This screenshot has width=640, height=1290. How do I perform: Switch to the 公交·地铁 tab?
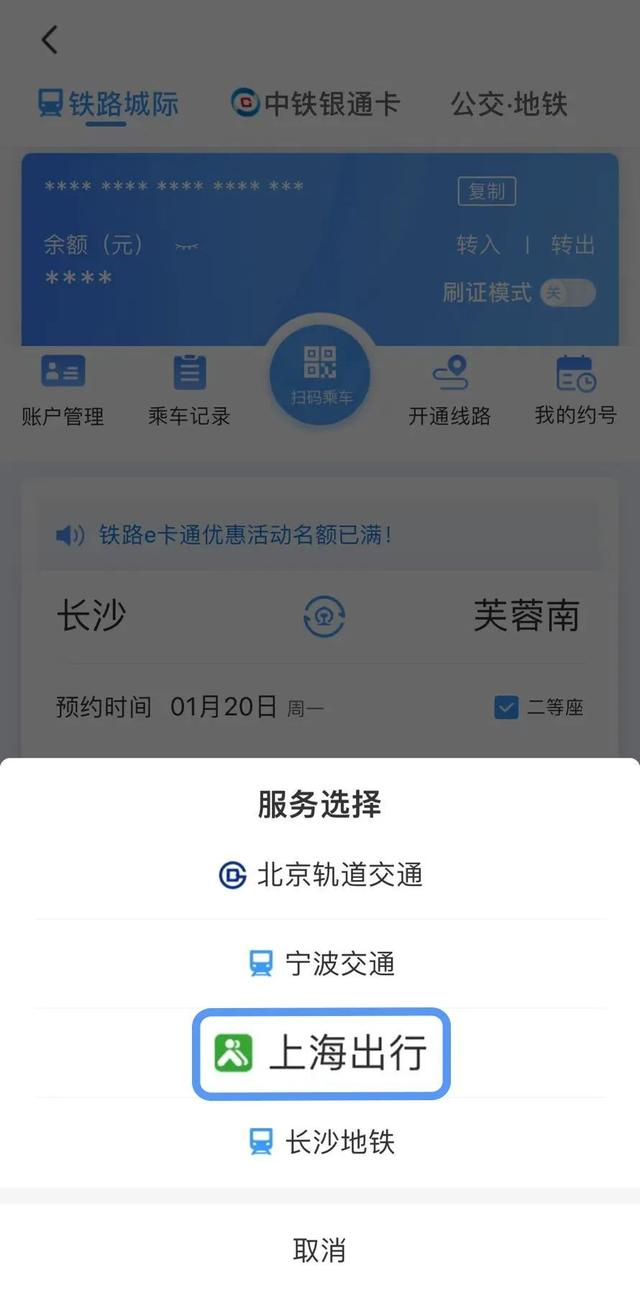508,103
